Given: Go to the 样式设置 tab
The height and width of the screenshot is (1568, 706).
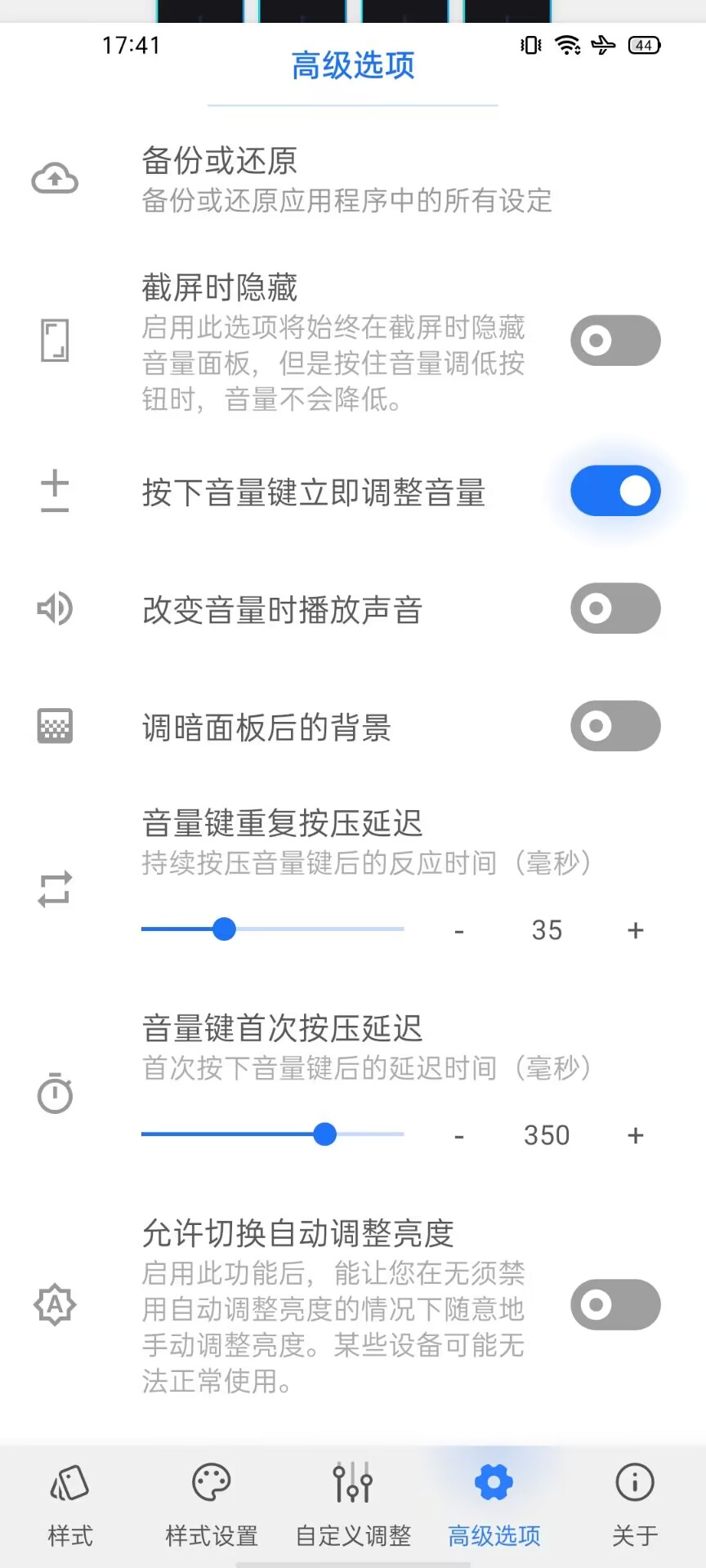Looking at the screenshot, I should pos(212,1504).
